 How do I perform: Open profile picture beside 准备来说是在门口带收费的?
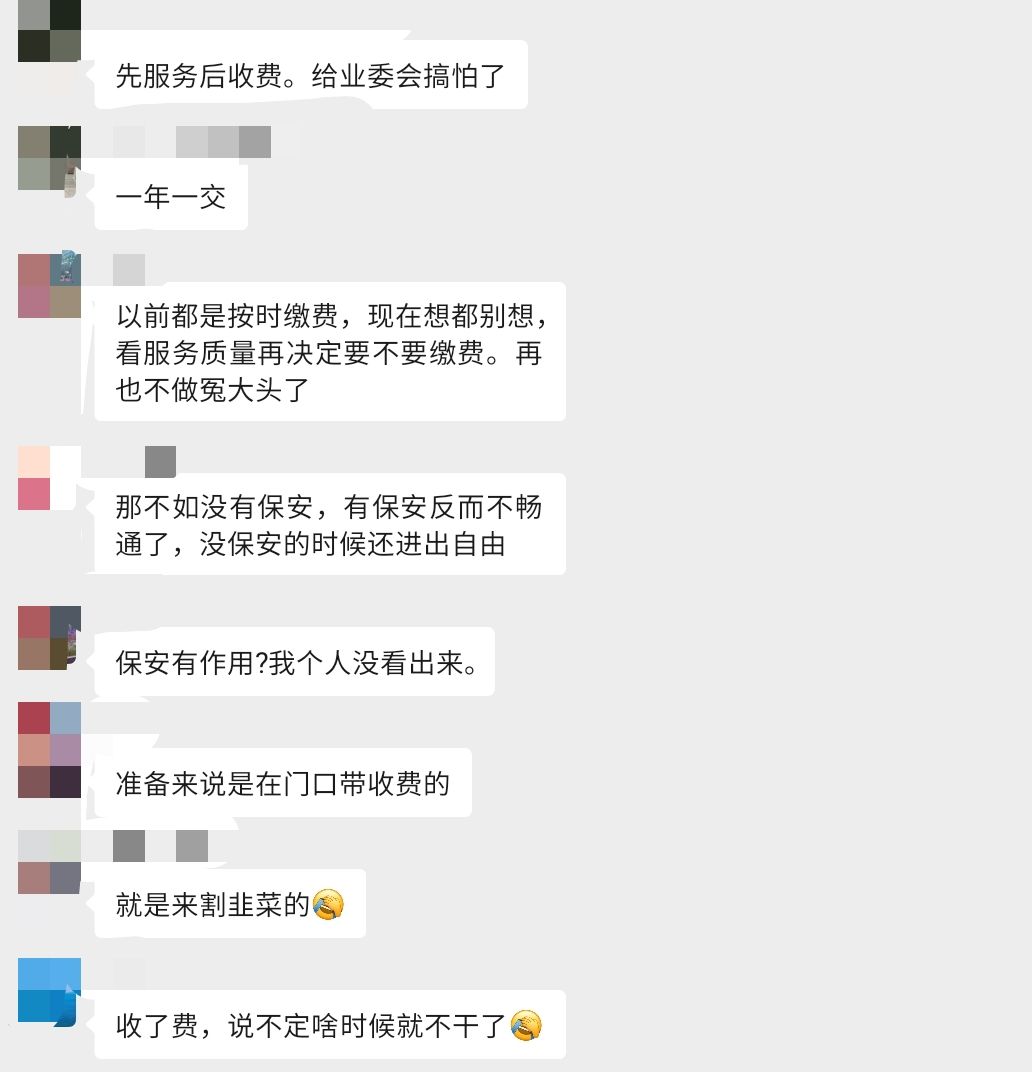[x=49, y=749]
